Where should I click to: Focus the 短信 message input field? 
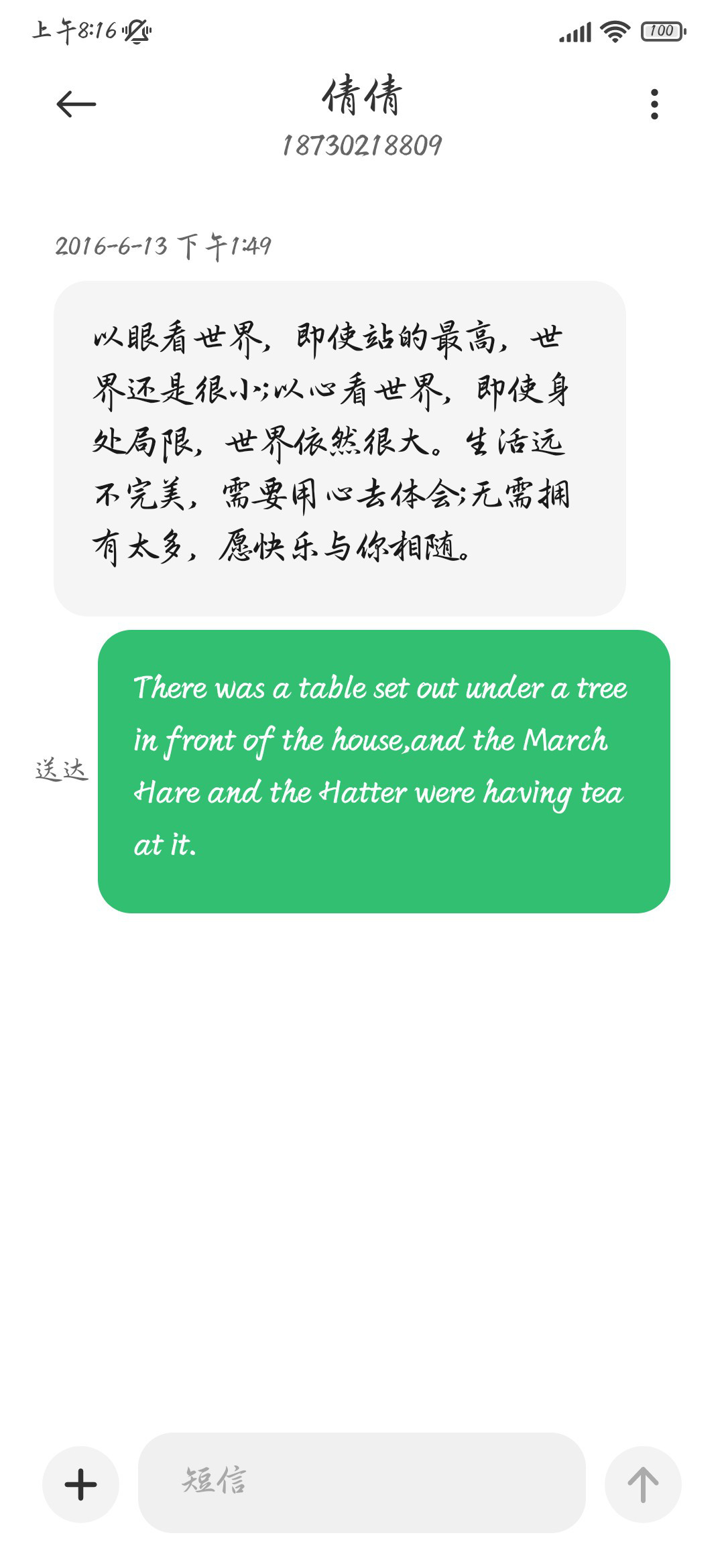362,1482
